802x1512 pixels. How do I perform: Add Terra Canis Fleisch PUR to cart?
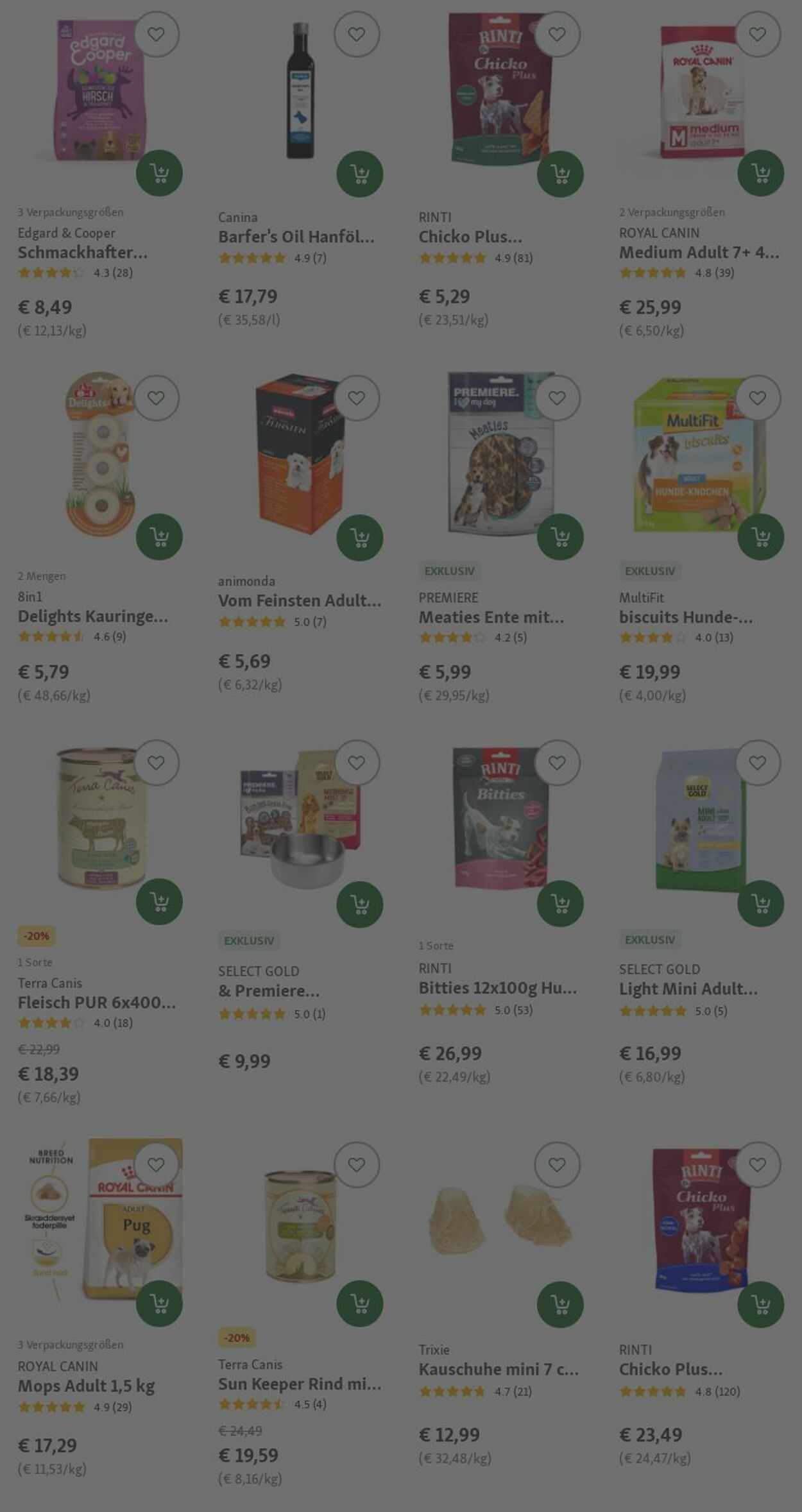click(159, 902)
